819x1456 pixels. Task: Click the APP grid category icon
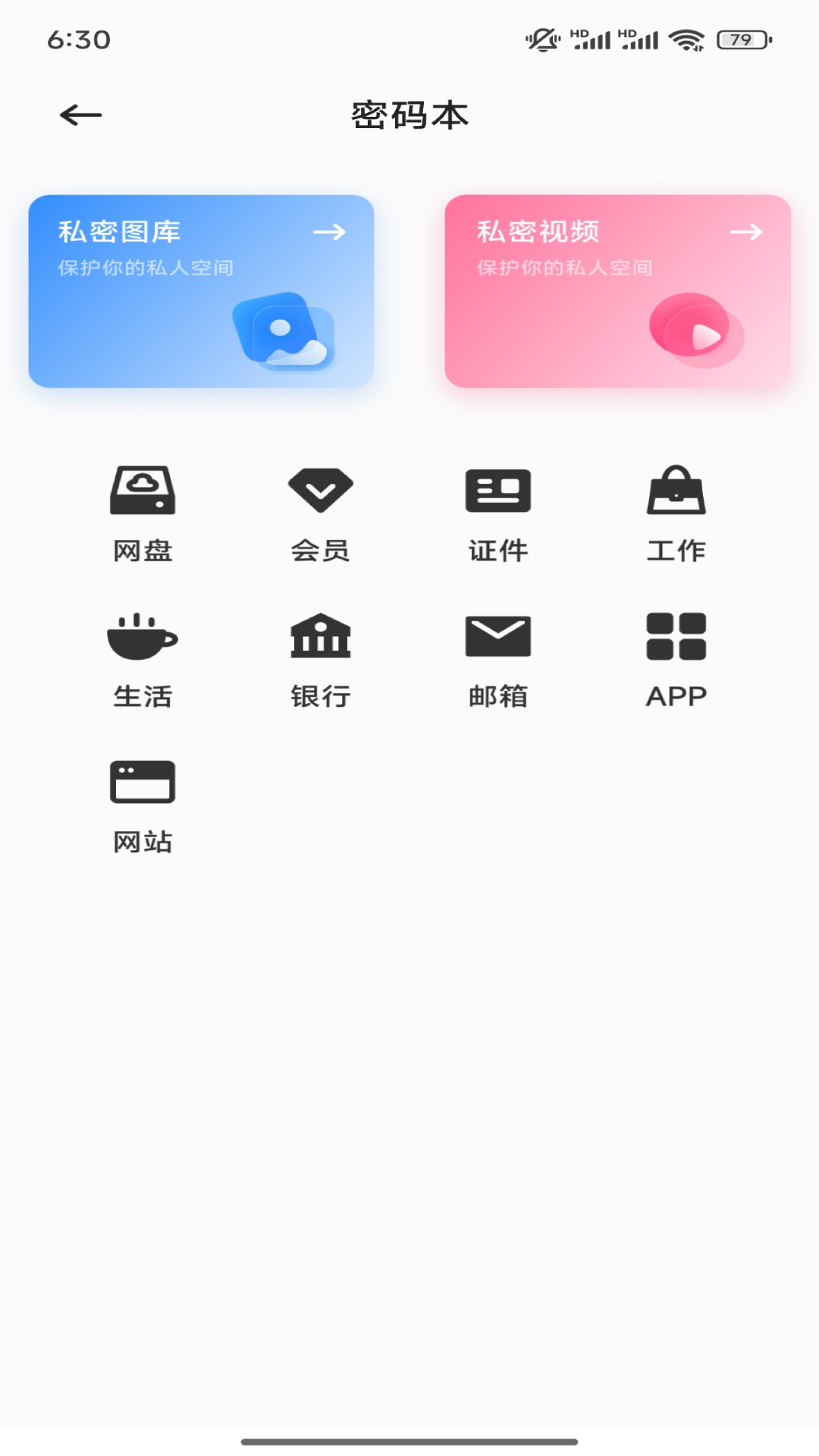pyautogui.click(x=676, y=635)
